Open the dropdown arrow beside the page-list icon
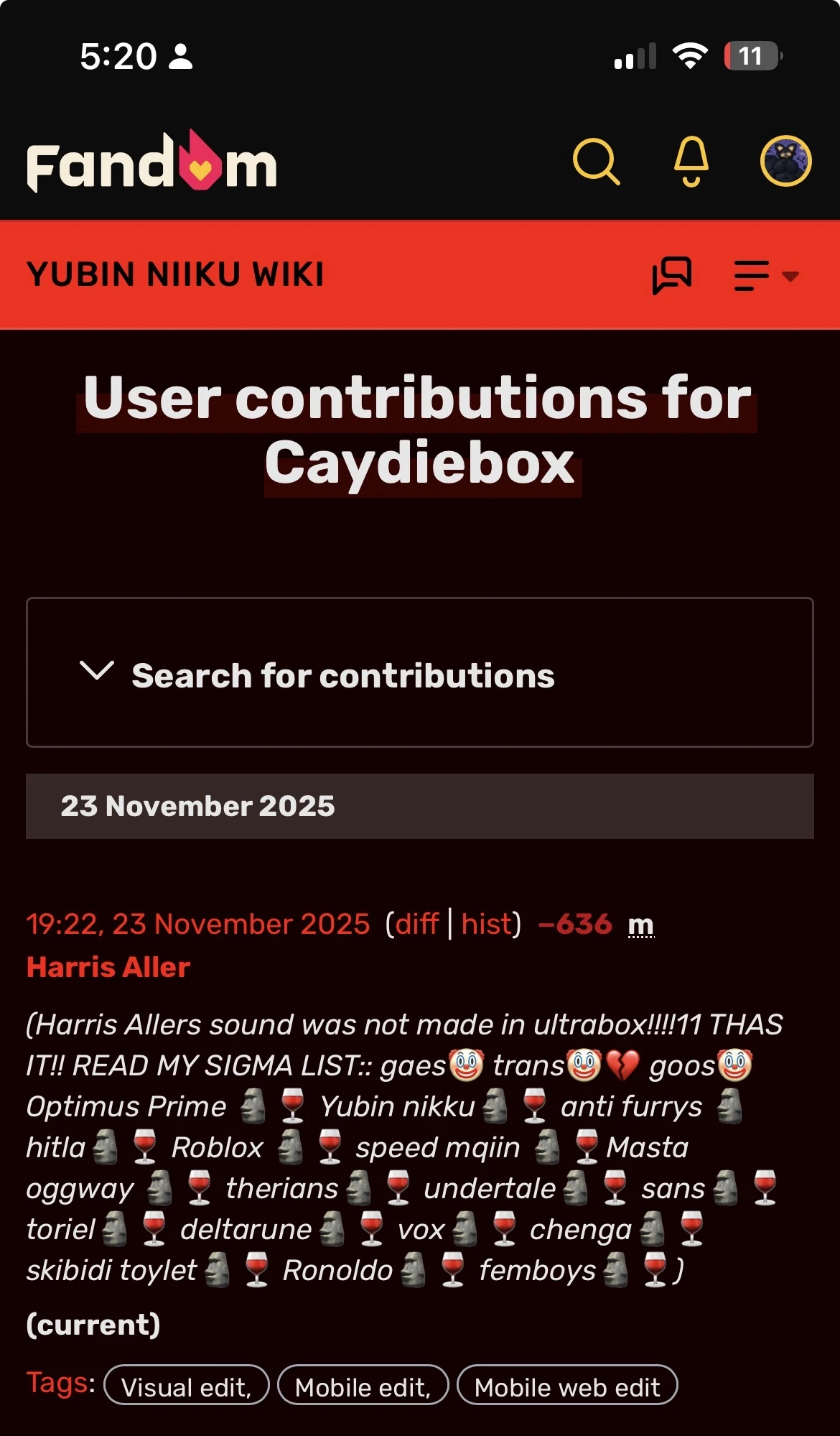Viewport: 840px width, 1436px height. pos(791,277)
